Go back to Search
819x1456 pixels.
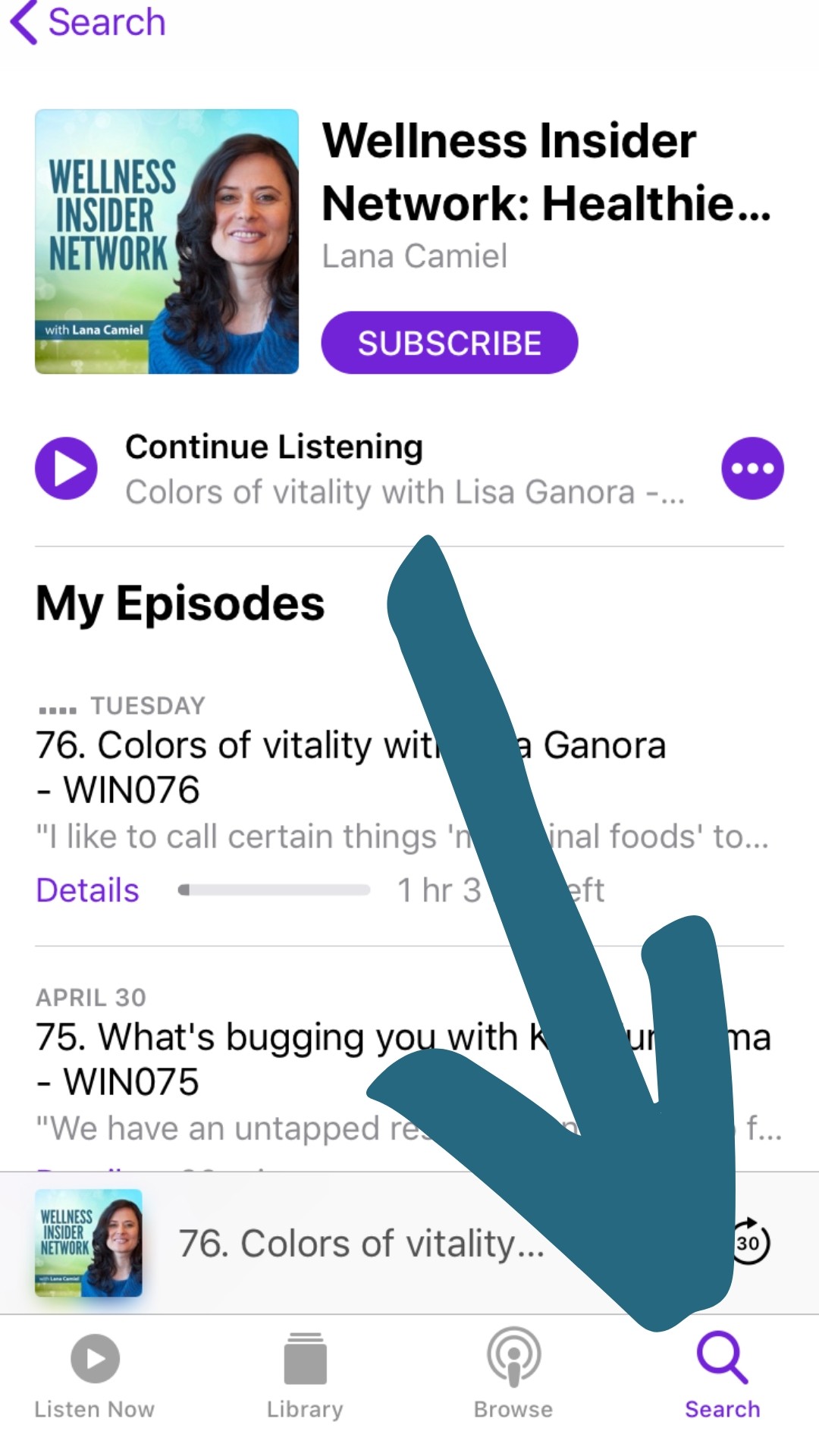click(88, 22)
